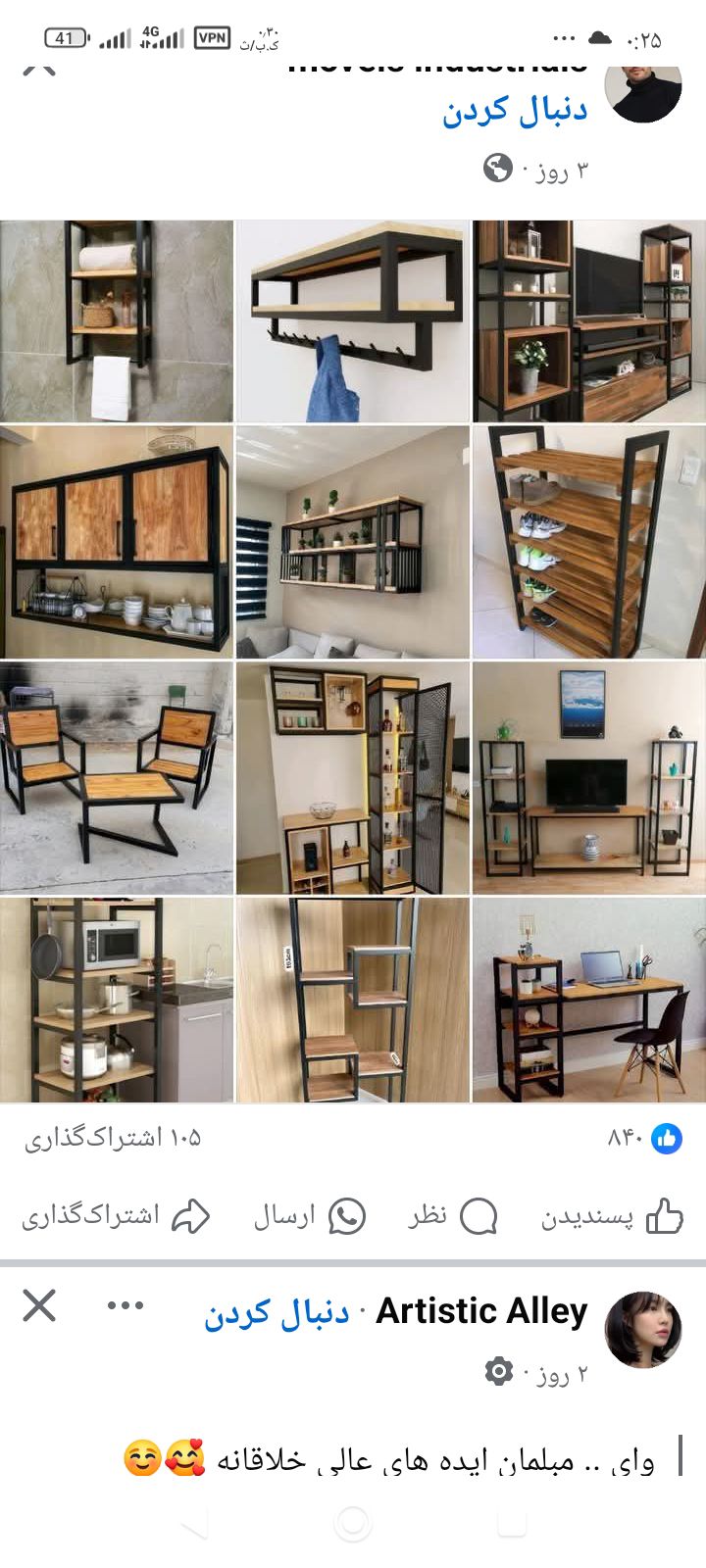This screenshot has height=1568, width=706.
Task: Open the list of 105 shares
Action: 113,1138
